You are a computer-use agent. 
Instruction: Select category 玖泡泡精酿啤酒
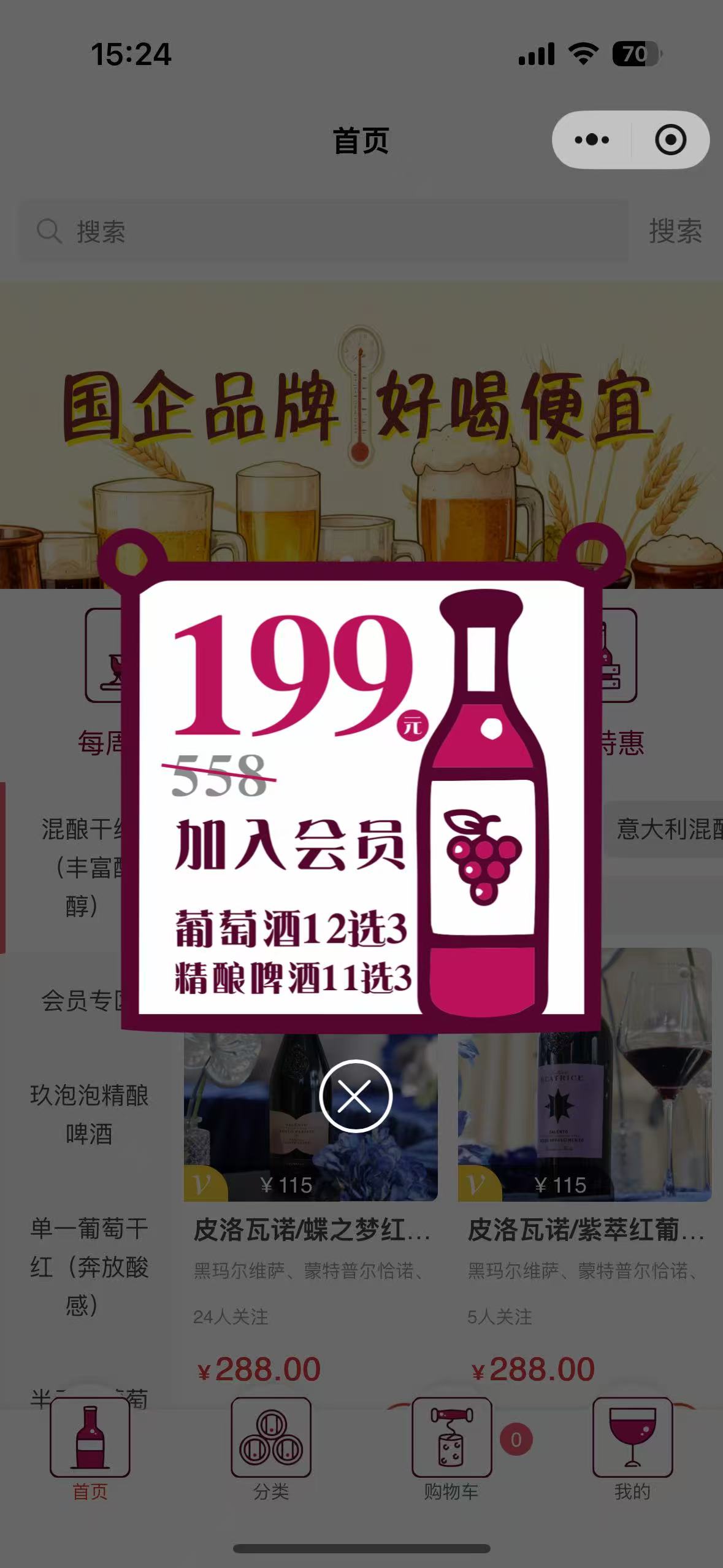(x=90, y=1114)
